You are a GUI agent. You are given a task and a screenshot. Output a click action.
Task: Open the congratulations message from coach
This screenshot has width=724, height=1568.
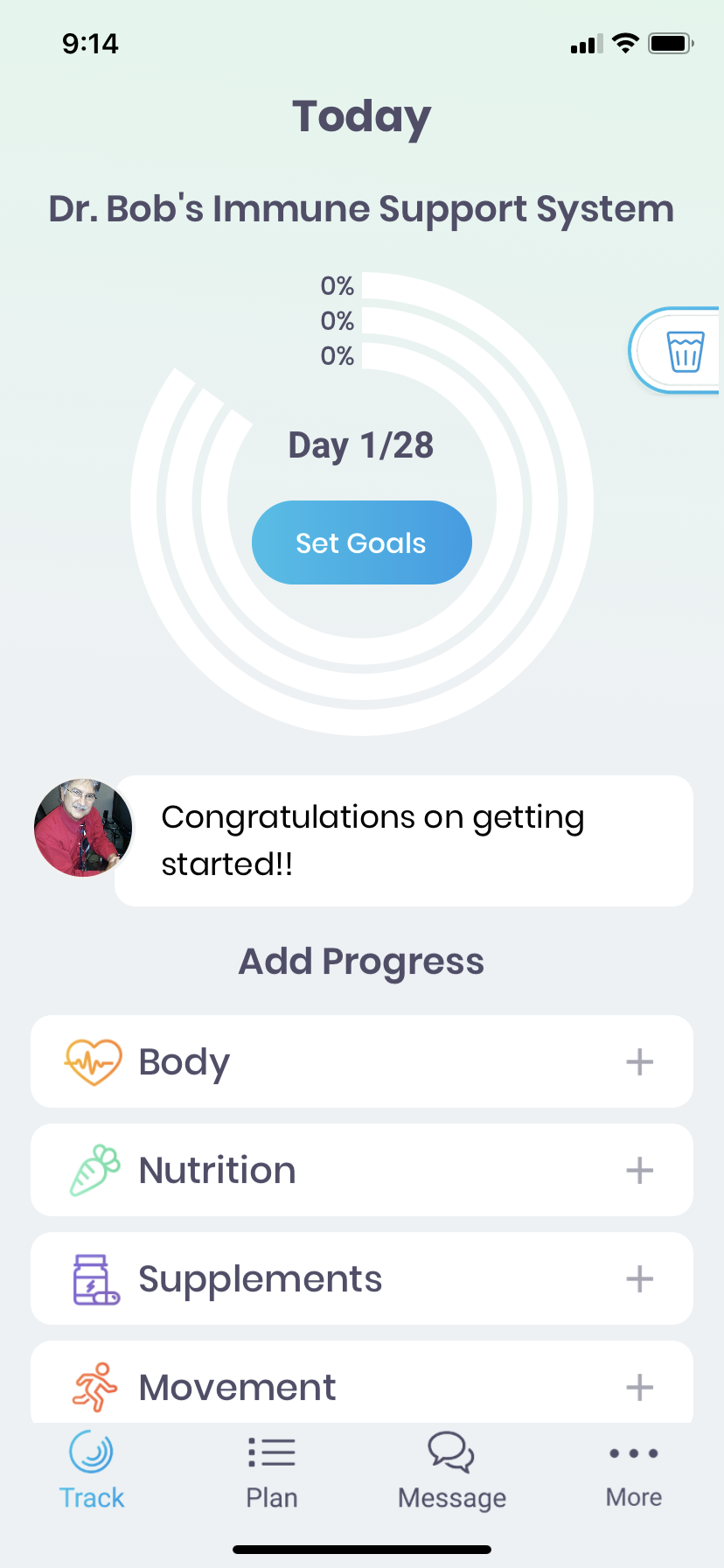click(x=403, y=840)
